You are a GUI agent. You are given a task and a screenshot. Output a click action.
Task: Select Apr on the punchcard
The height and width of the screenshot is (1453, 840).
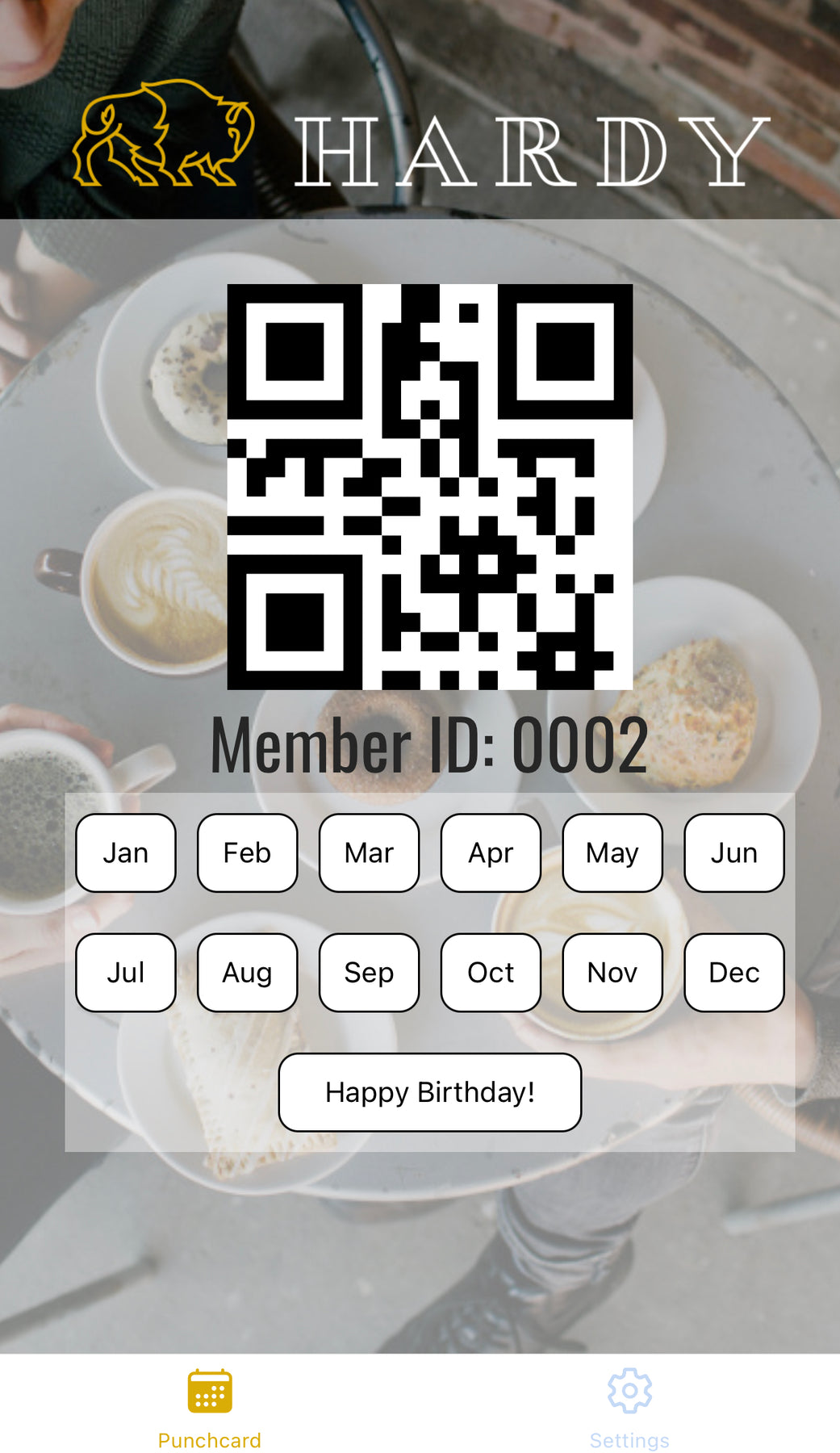pyautogui.click(x=491, y=852)
